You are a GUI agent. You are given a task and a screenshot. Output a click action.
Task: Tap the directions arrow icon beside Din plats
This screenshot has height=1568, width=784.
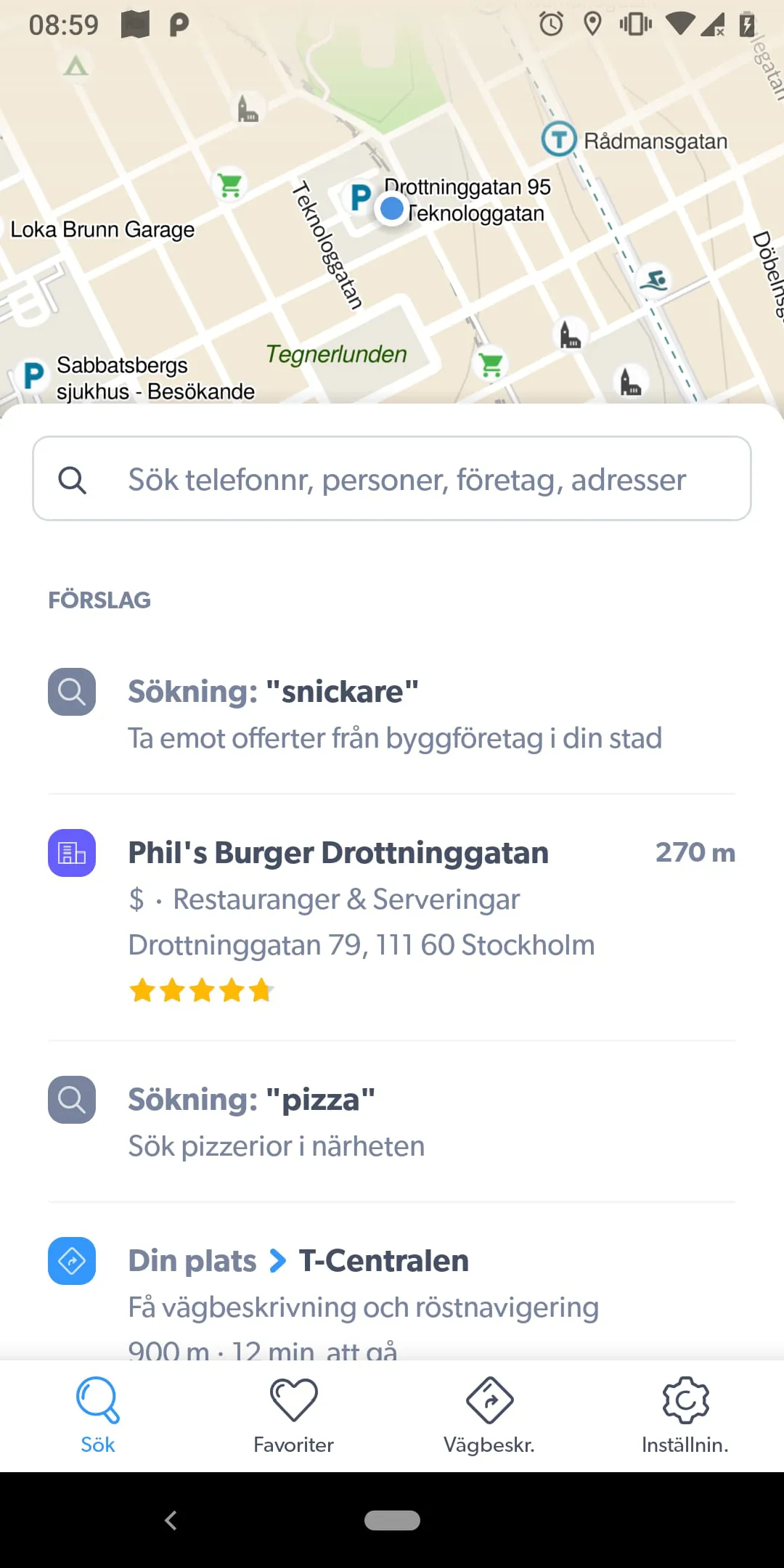click(x=71, y=1261)
